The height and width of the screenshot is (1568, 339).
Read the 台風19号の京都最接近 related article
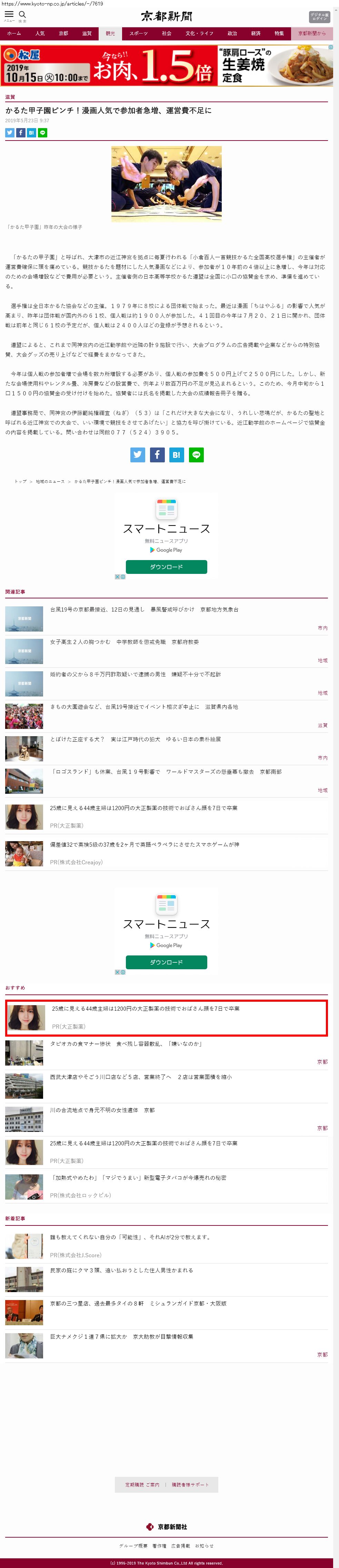(x=144, y=609)
